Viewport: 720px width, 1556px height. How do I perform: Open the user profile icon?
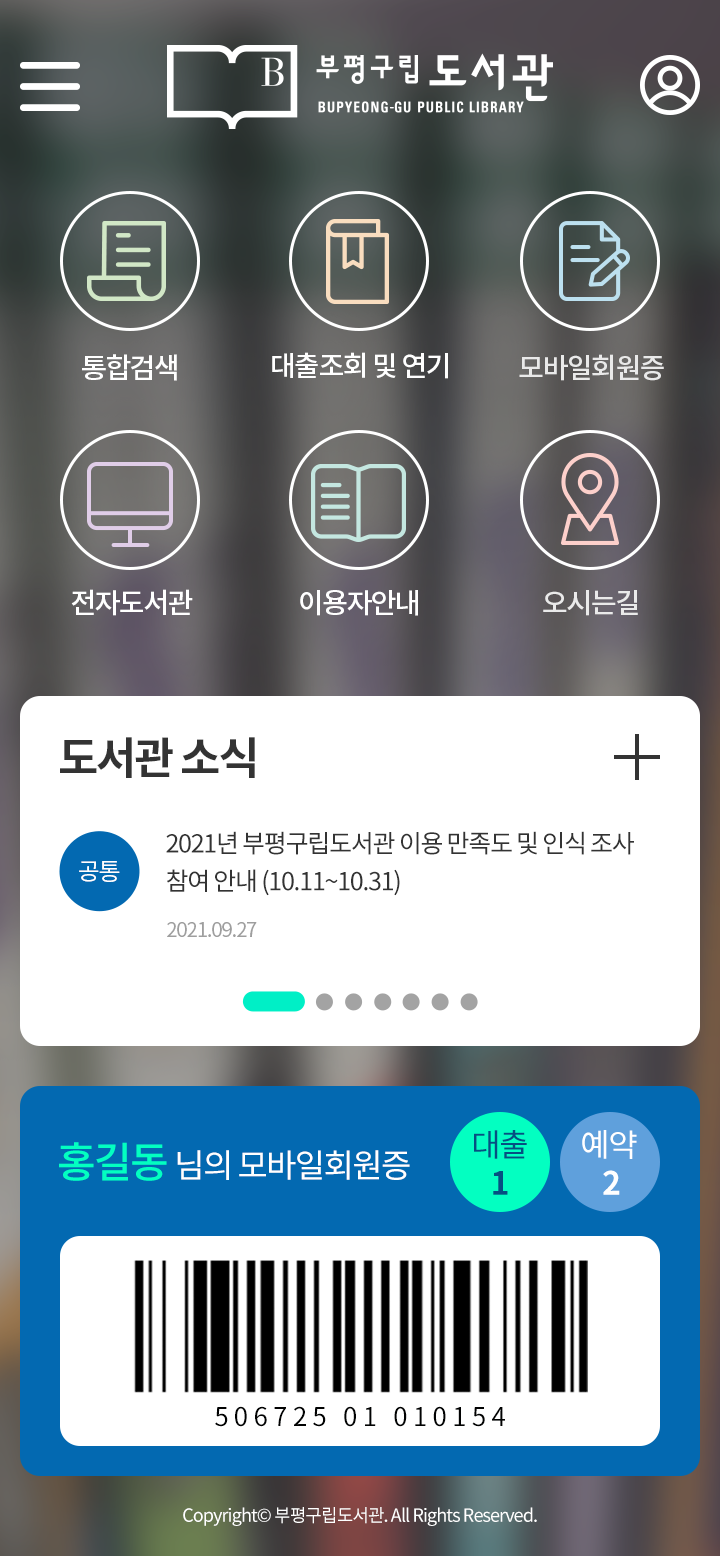coord(669,86)
